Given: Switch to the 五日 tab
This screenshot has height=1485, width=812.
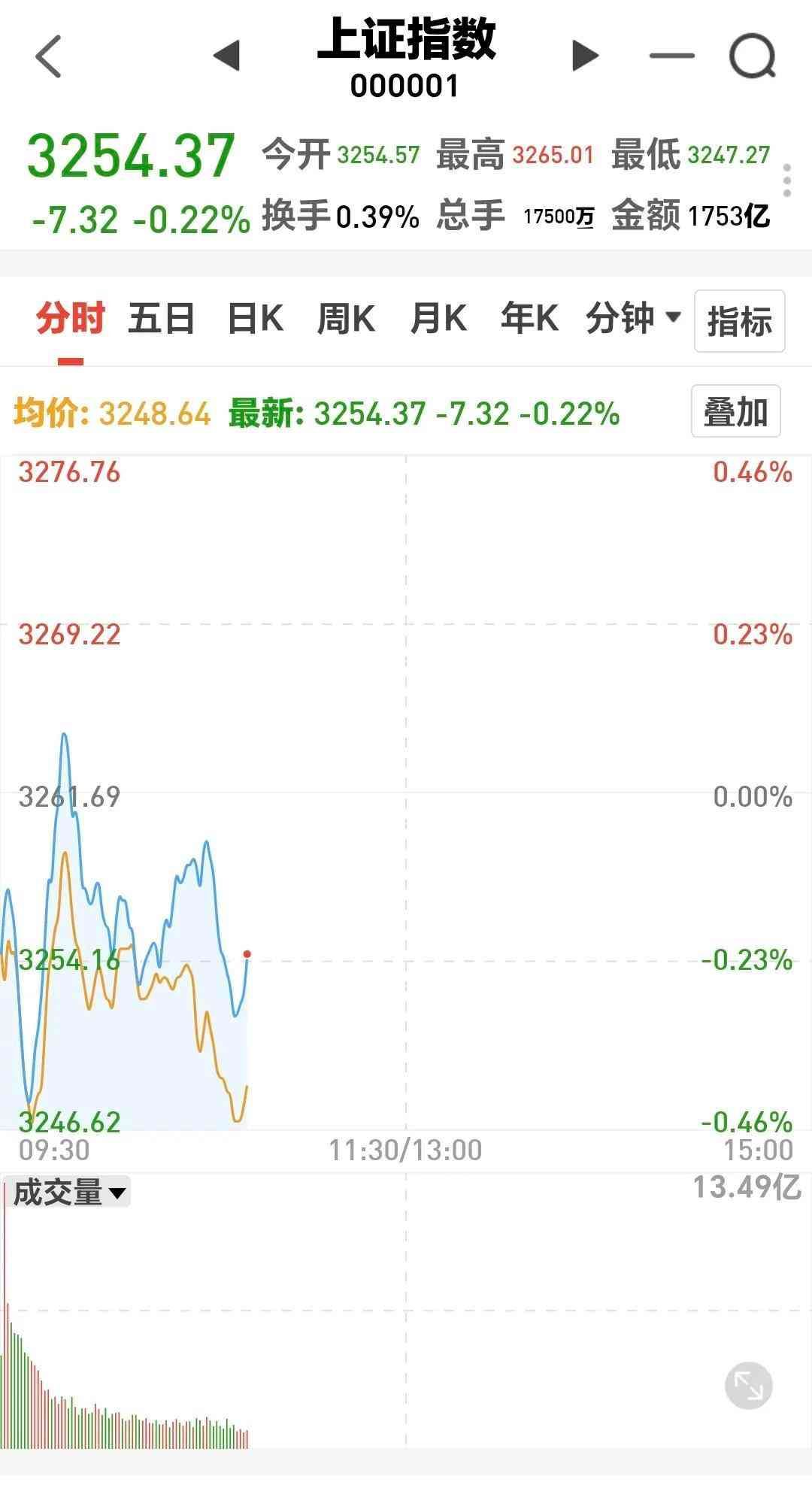Looking at the screenshot, I should click(x=160, y=319).
